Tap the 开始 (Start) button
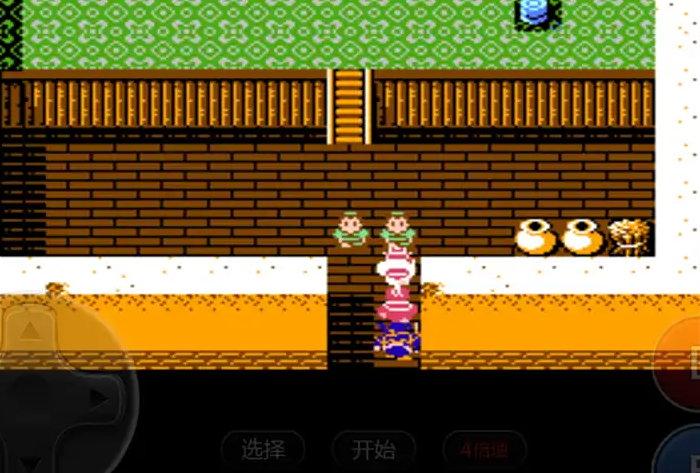700x473 pixels. click(373, 449)
